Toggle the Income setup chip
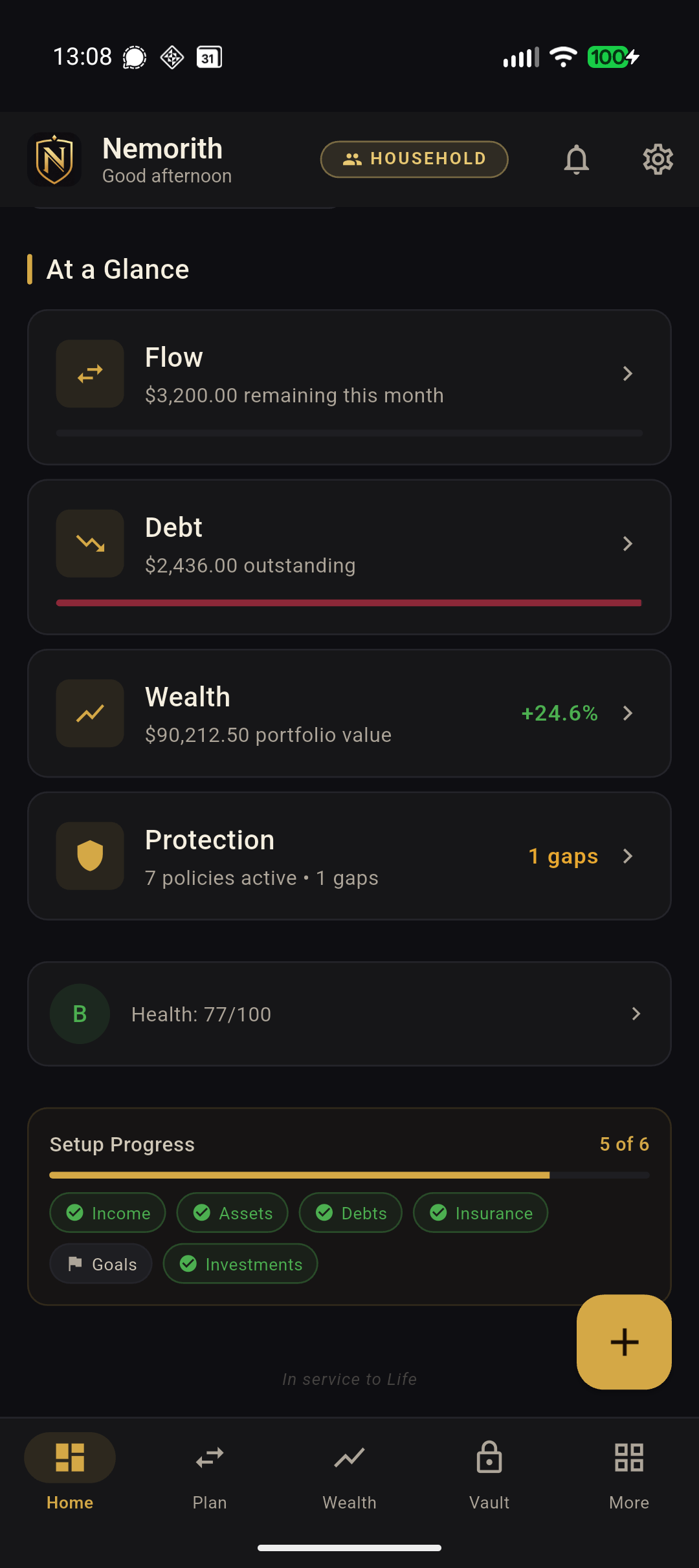The height and width of the screenshot is (1568, 699). (107, 1213)
